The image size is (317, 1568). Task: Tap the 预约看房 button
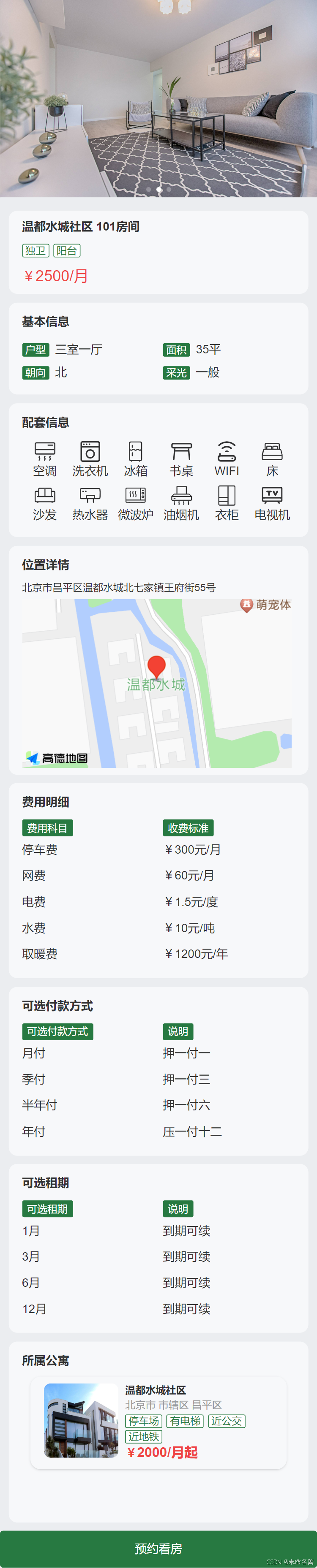click(x=158, y=1548)
